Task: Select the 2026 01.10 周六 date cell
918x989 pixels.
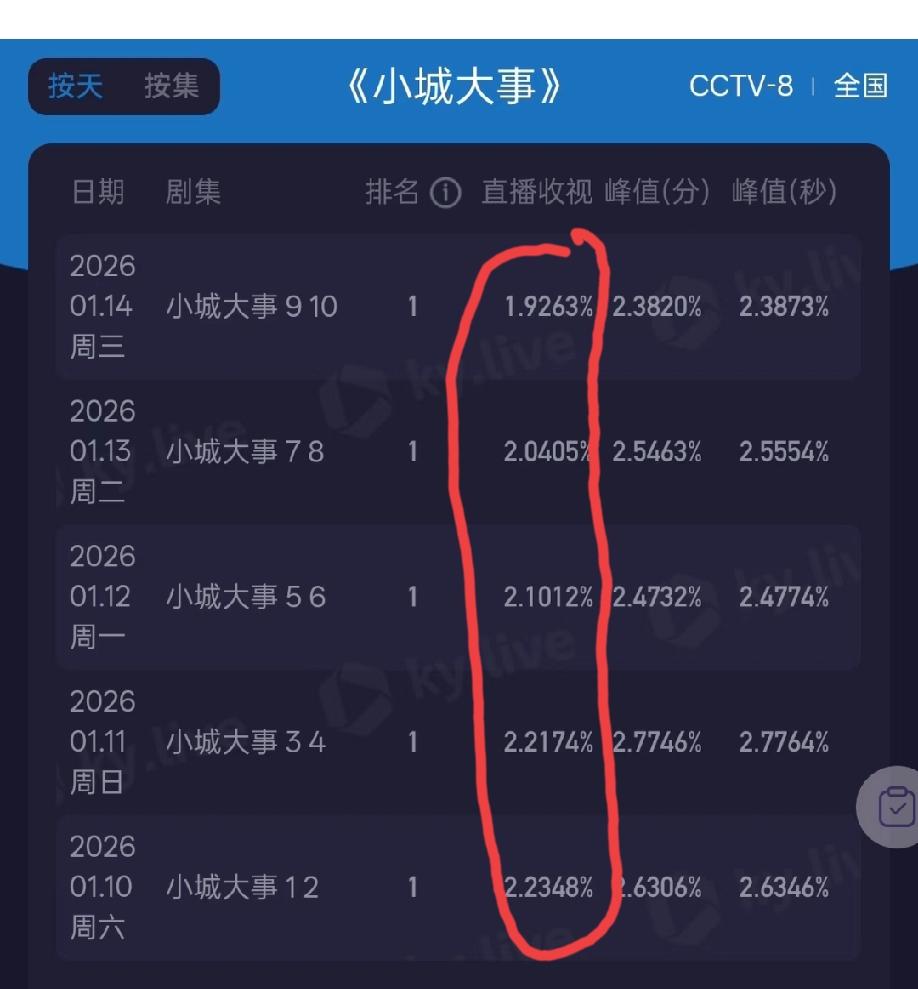Action: coord(101,887)
